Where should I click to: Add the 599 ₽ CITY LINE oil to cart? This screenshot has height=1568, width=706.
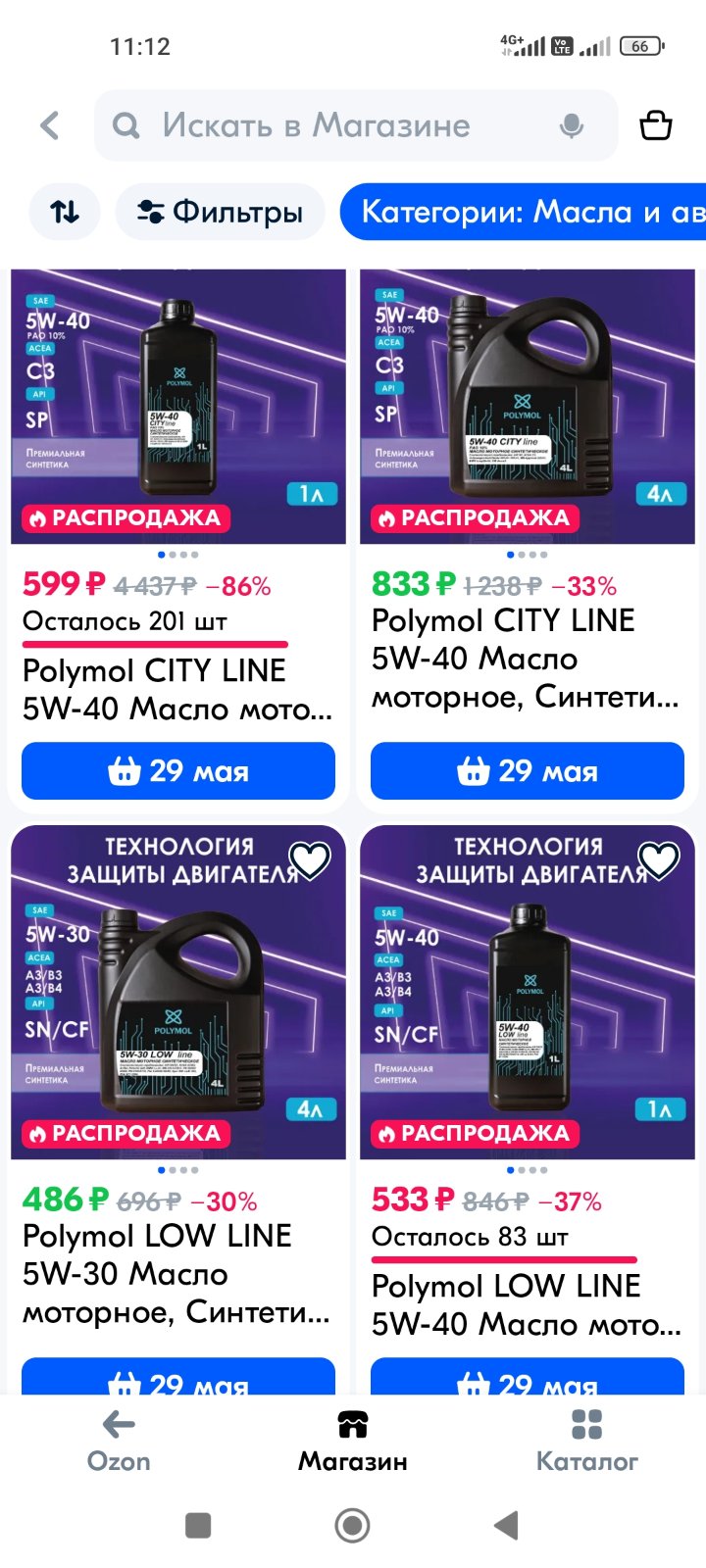[178, 771]
